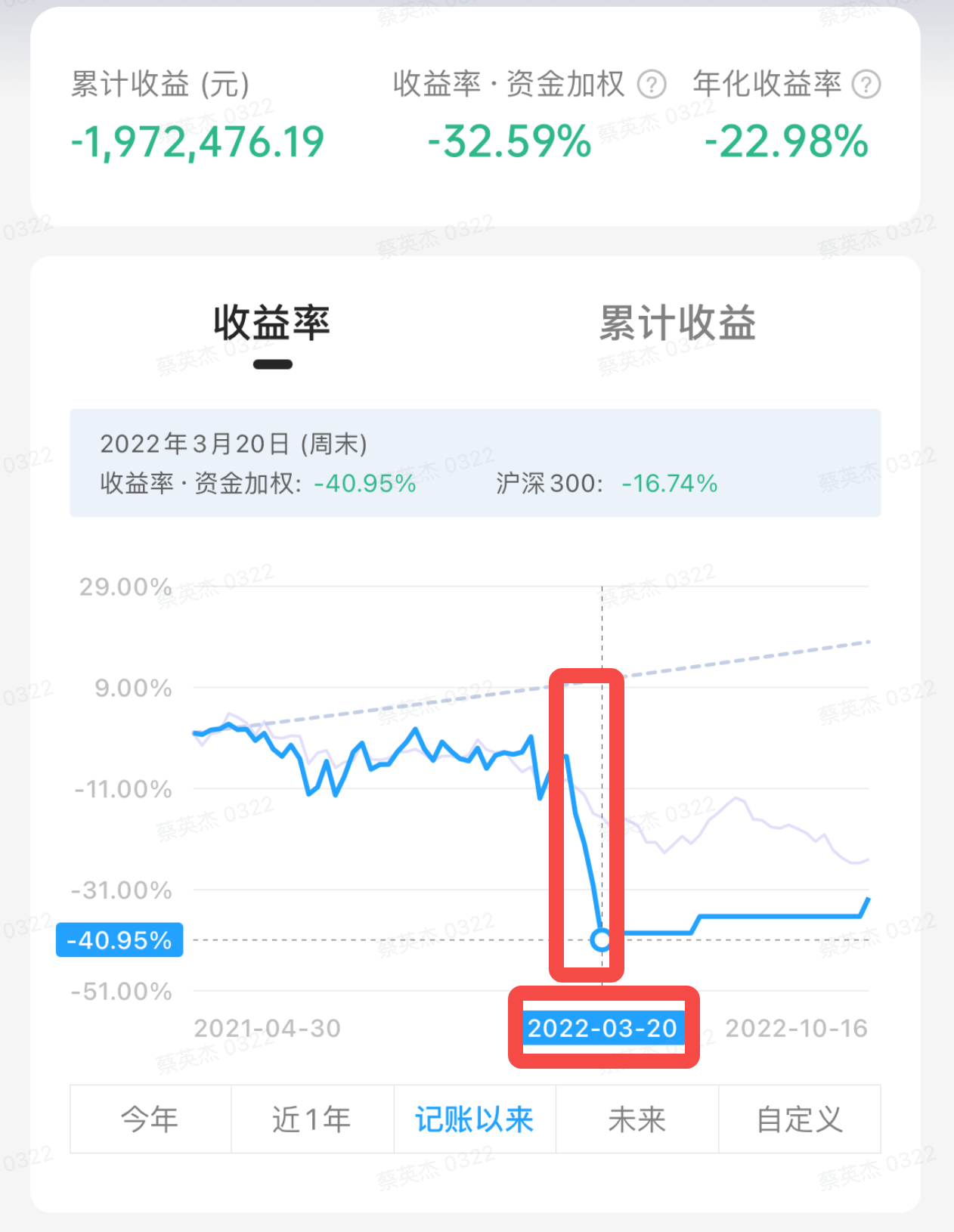Choose the 近1年 time range

(312, 1119)
